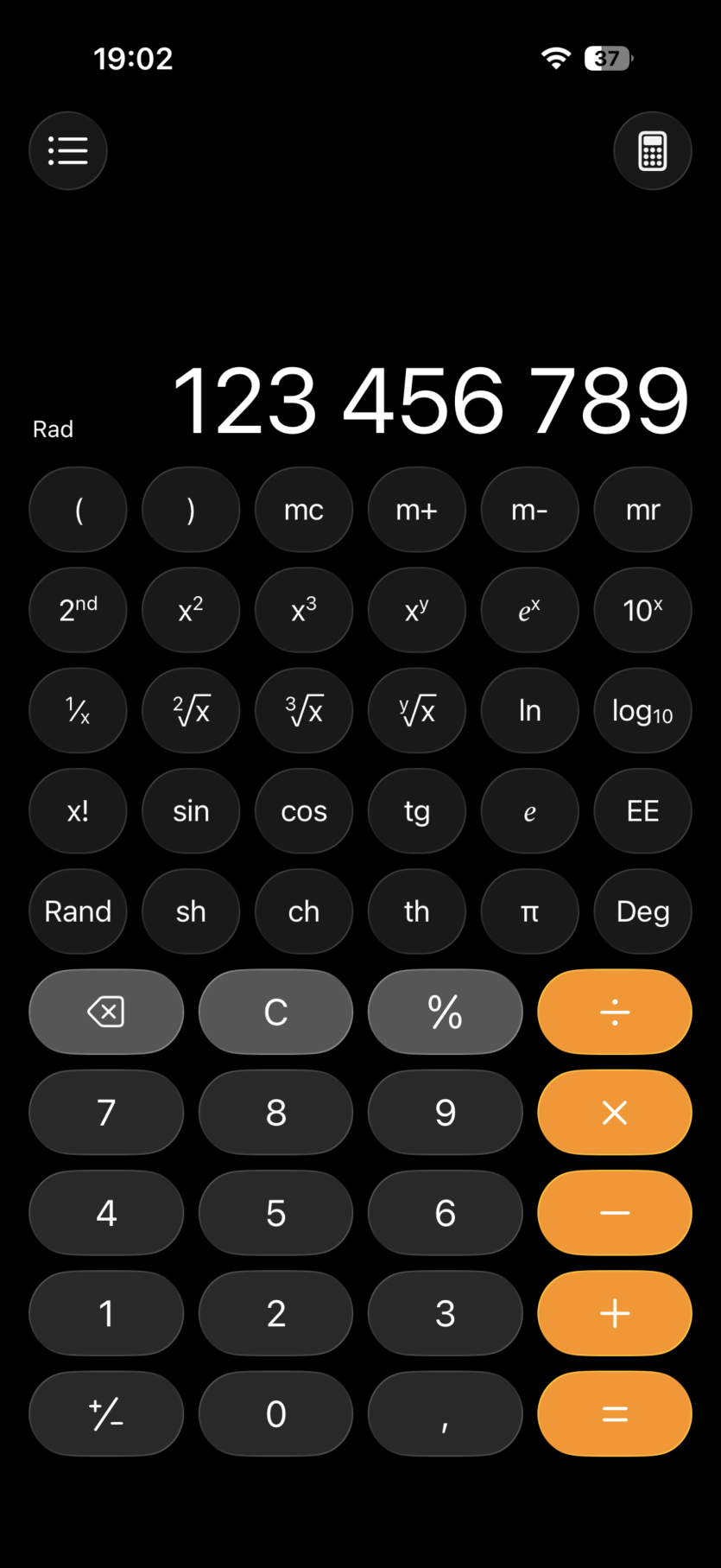Tap the percent key
Viewport: 721px width, 1568px height.
click(445, 1012)
